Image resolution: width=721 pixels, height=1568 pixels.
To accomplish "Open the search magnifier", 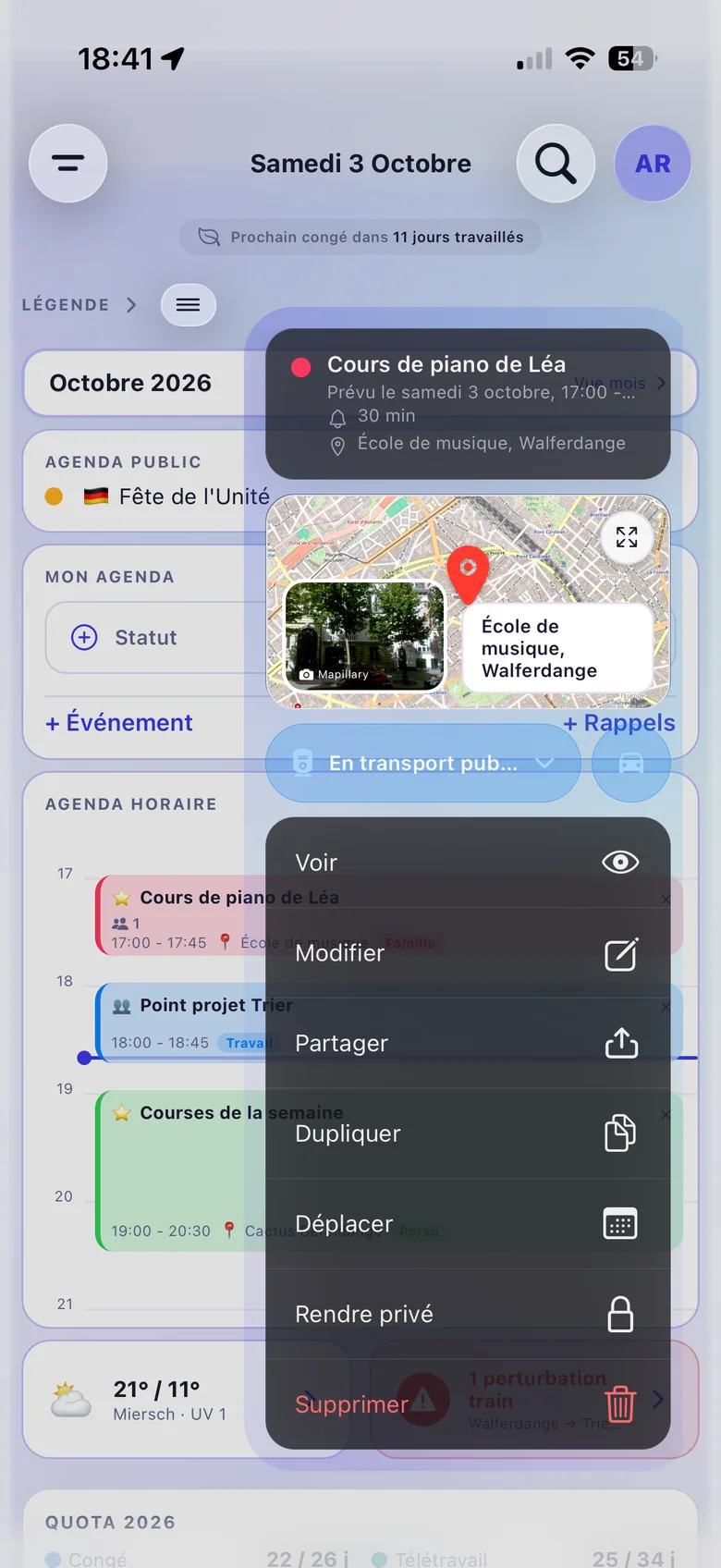I will [556, 164].
